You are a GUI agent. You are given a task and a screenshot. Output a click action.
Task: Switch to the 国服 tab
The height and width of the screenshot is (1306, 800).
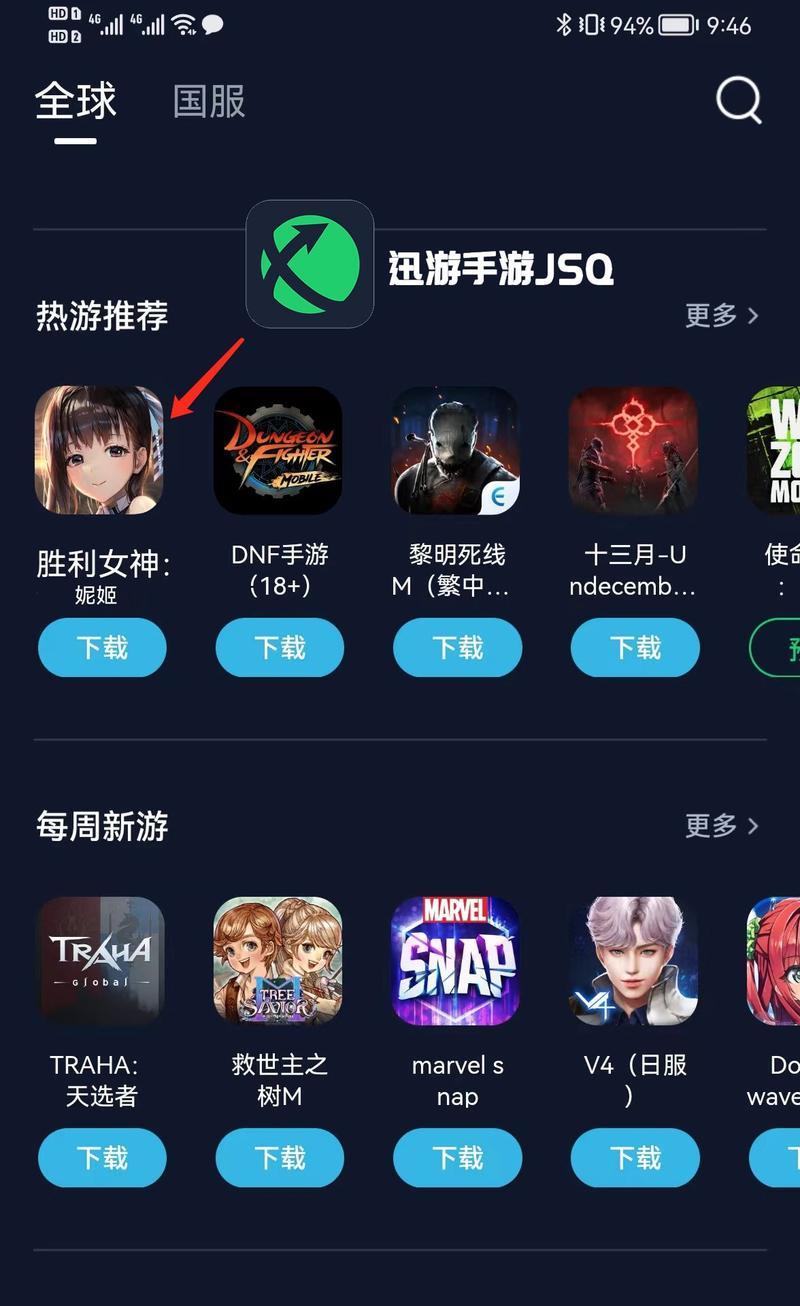(209, 101)
